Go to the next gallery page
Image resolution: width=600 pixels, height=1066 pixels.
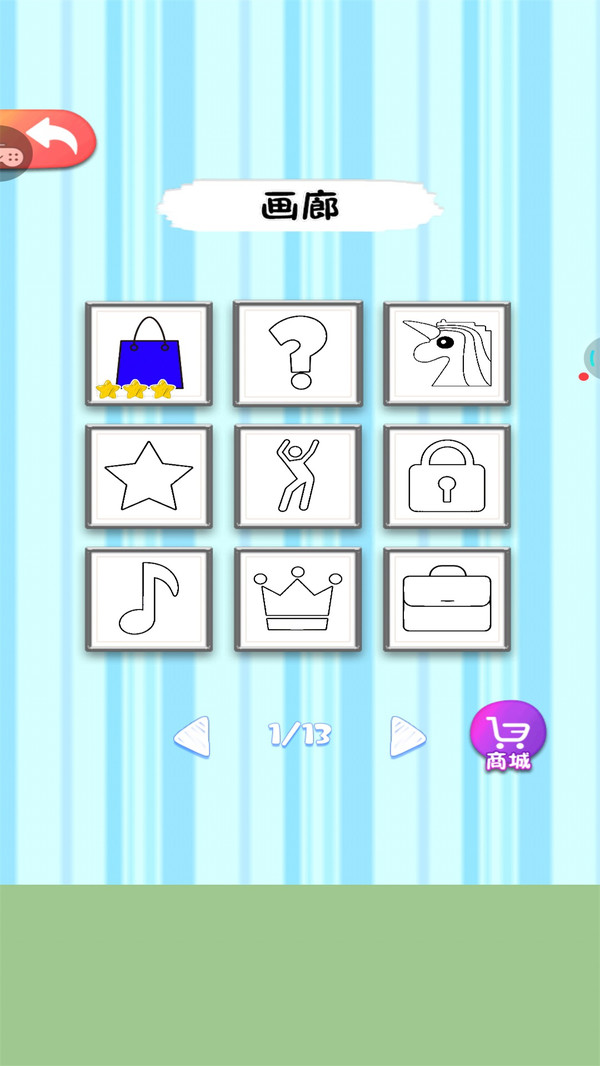pos(407,737)
